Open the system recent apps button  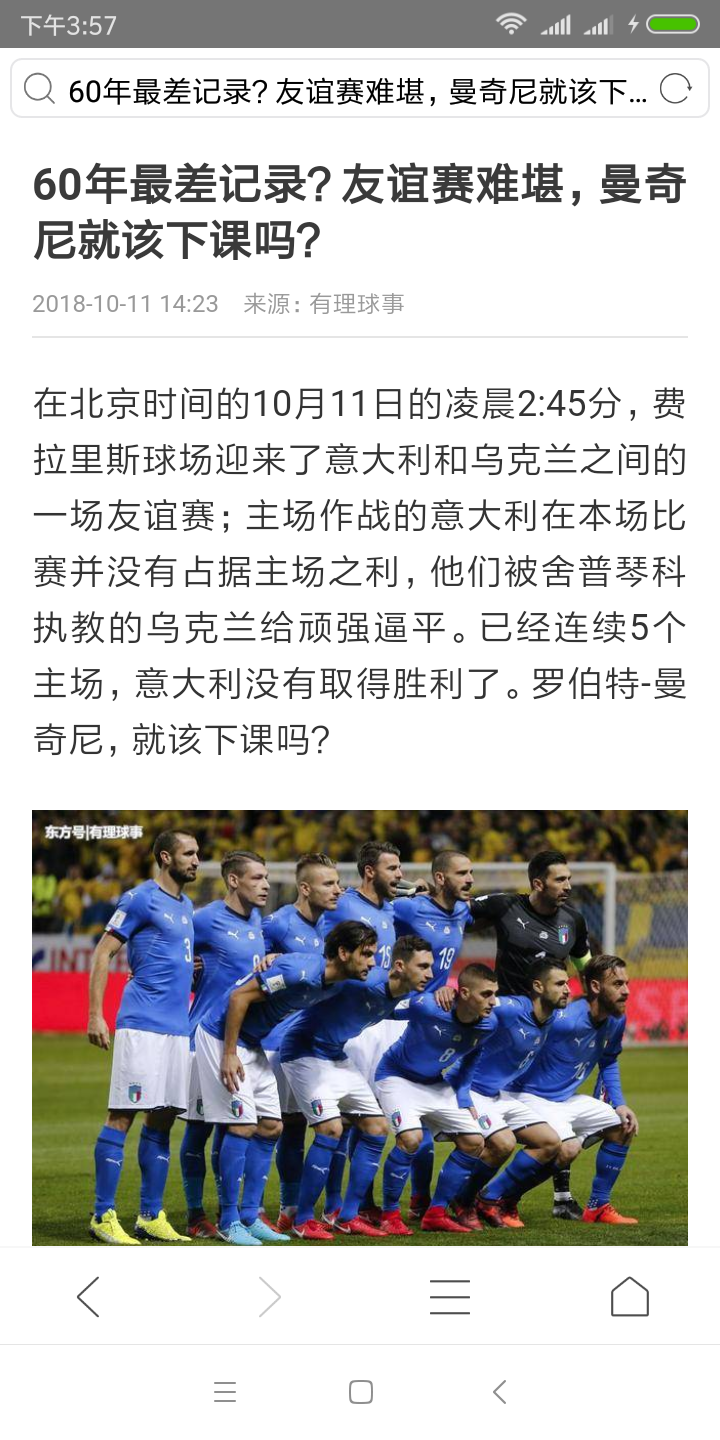(225, 1392)
